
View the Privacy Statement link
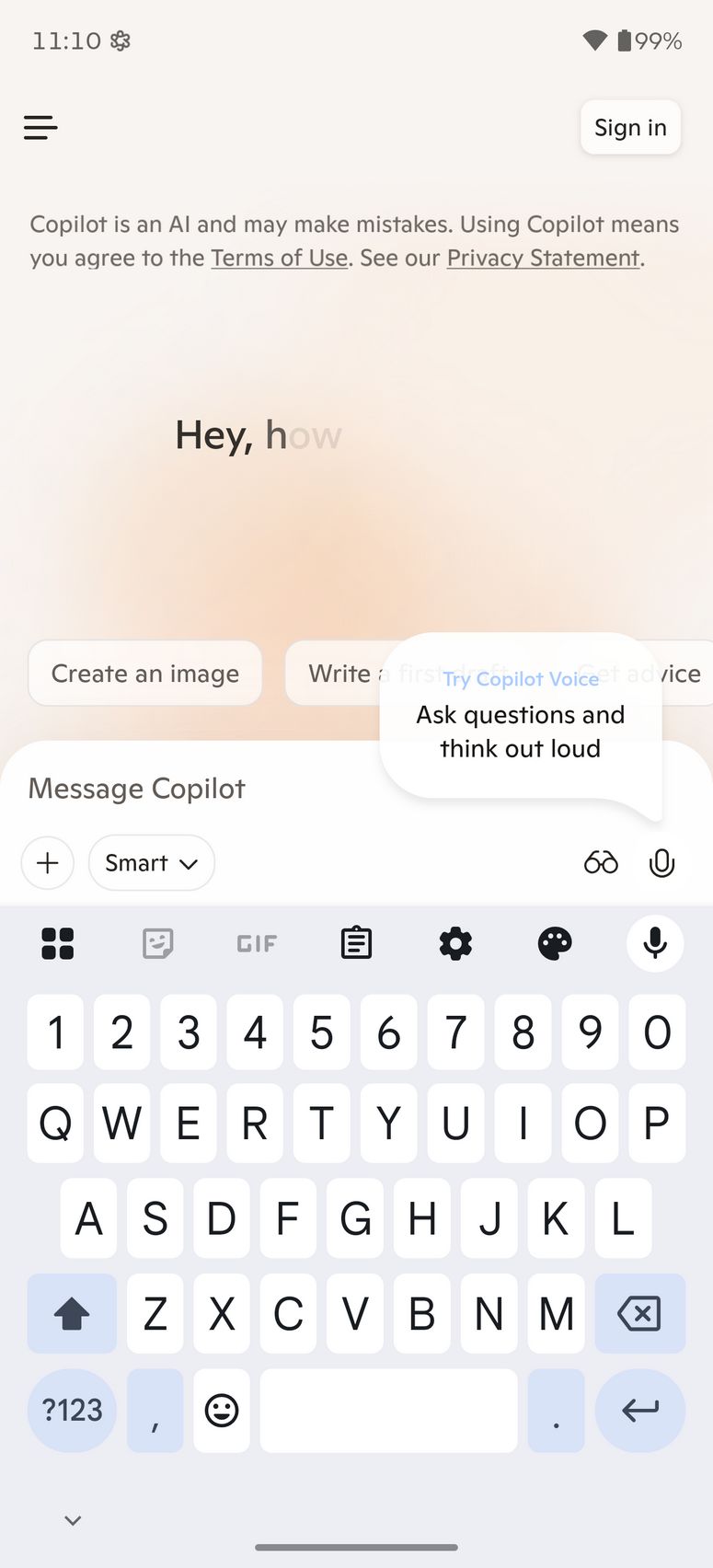tap(543, 258)
